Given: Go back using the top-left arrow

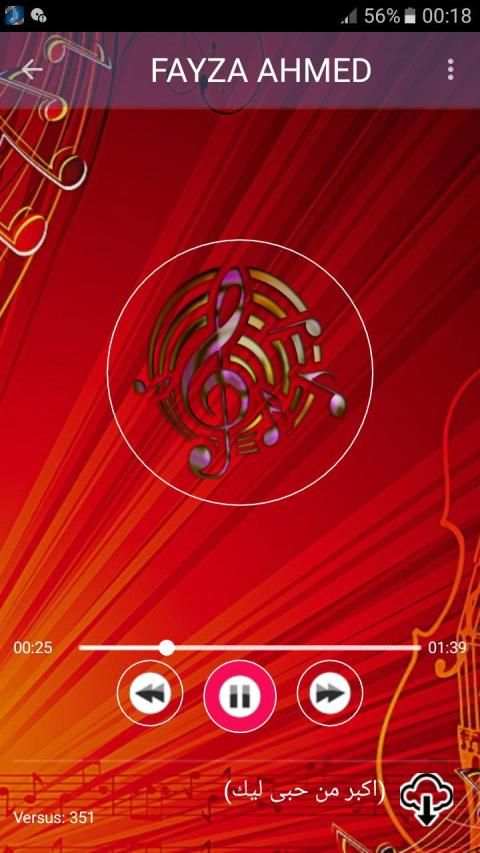Looking at the screenshot, I should coord(30,70).
